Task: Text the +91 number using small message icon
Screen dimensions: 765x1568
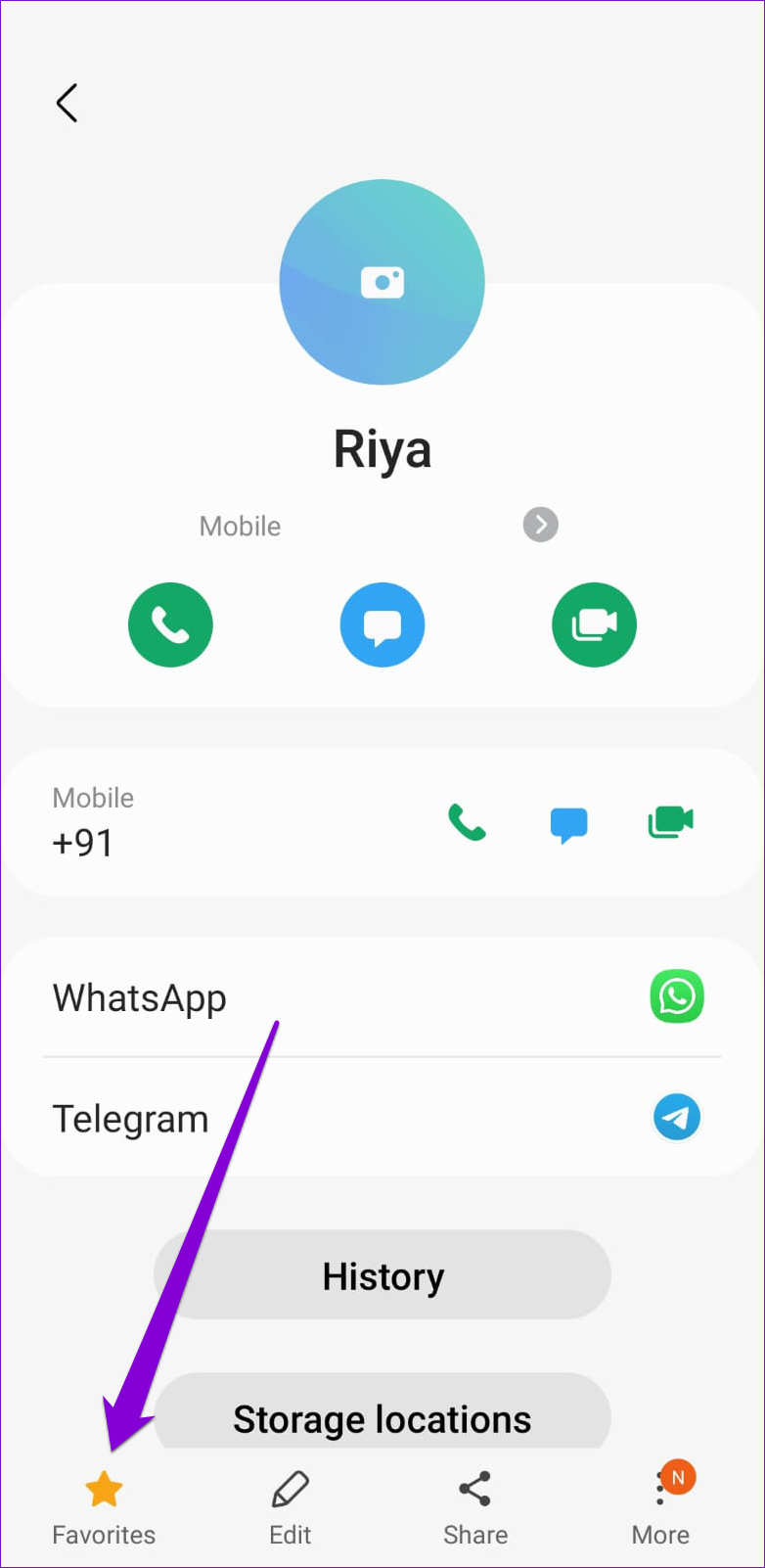Action: (568, 824)
